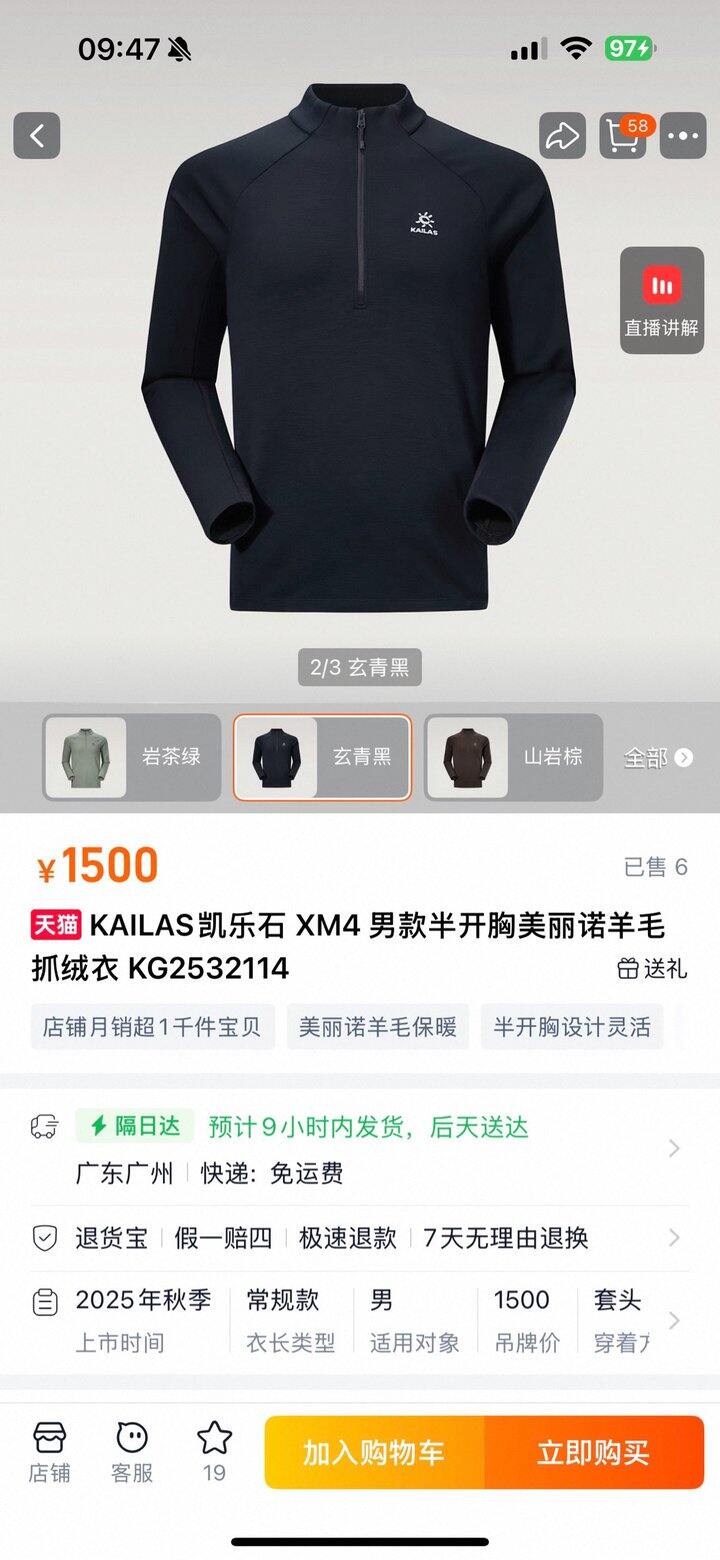Open the shopping cart with 58 items
This screenshot has width=720, height=1560.
coord(624,136)
